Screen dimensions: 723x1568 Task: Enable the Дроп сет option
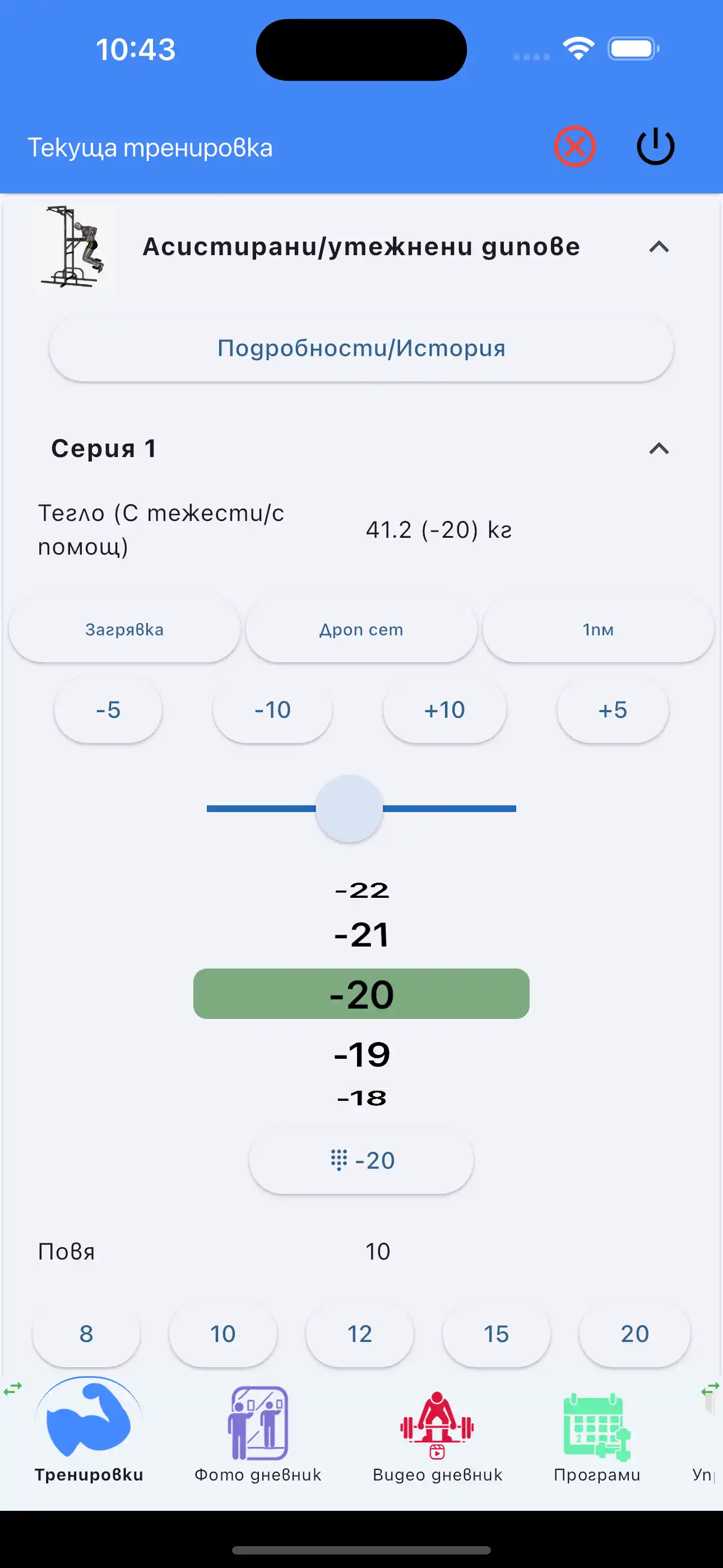tap(361, 629)
